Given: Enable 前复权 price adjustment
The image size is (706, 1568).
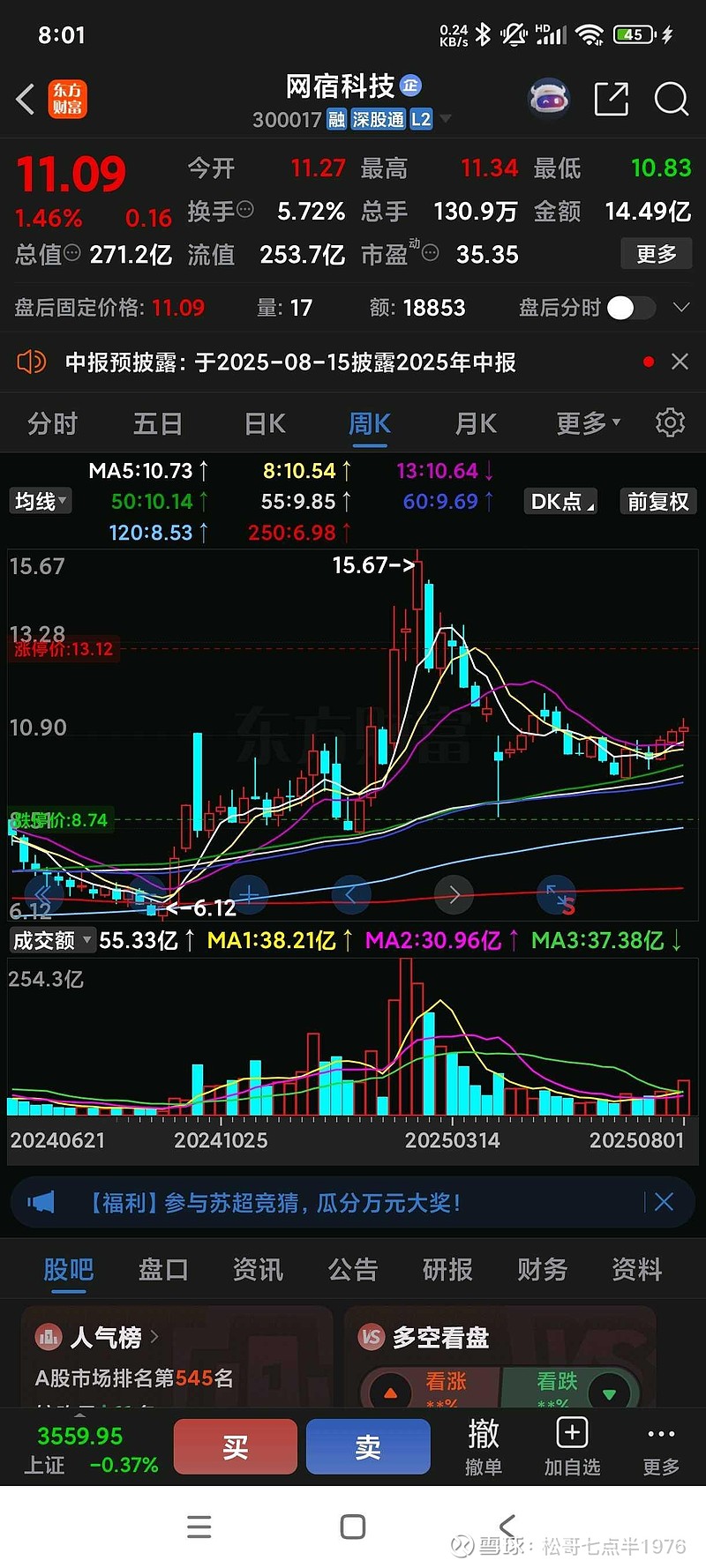Looking at the screenshot, I should click(x=657, y=501).
